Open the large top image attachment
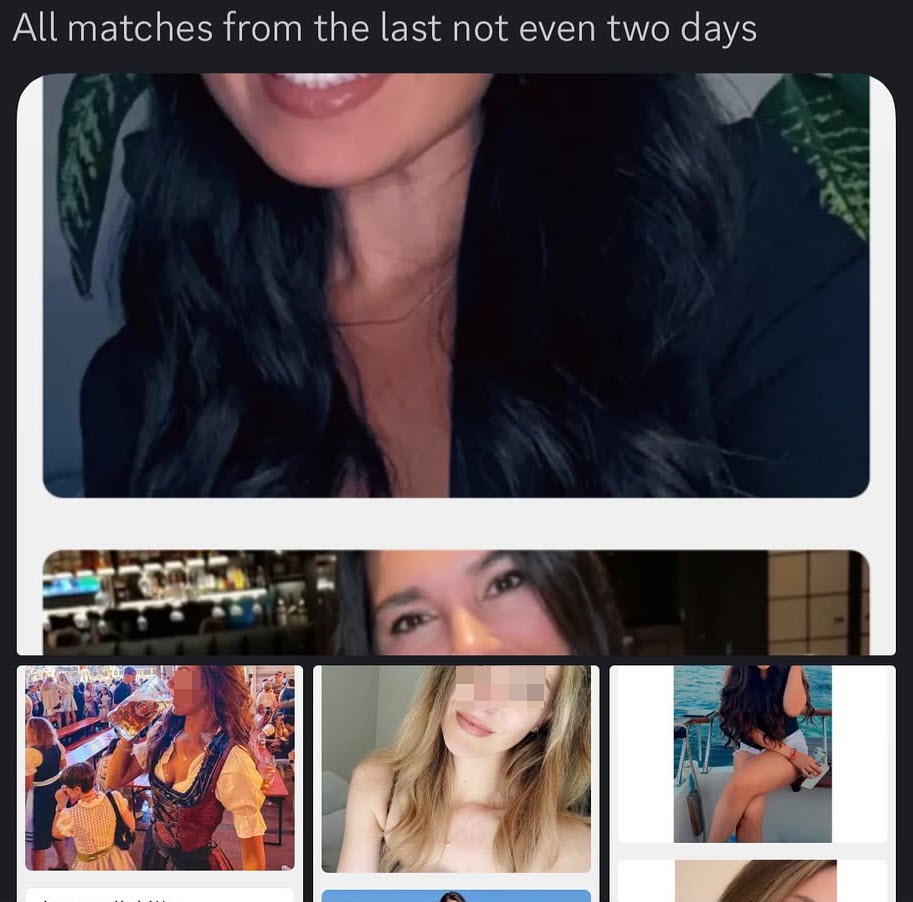The width and height of the screenshot is (913, 902). coord(456,285)
